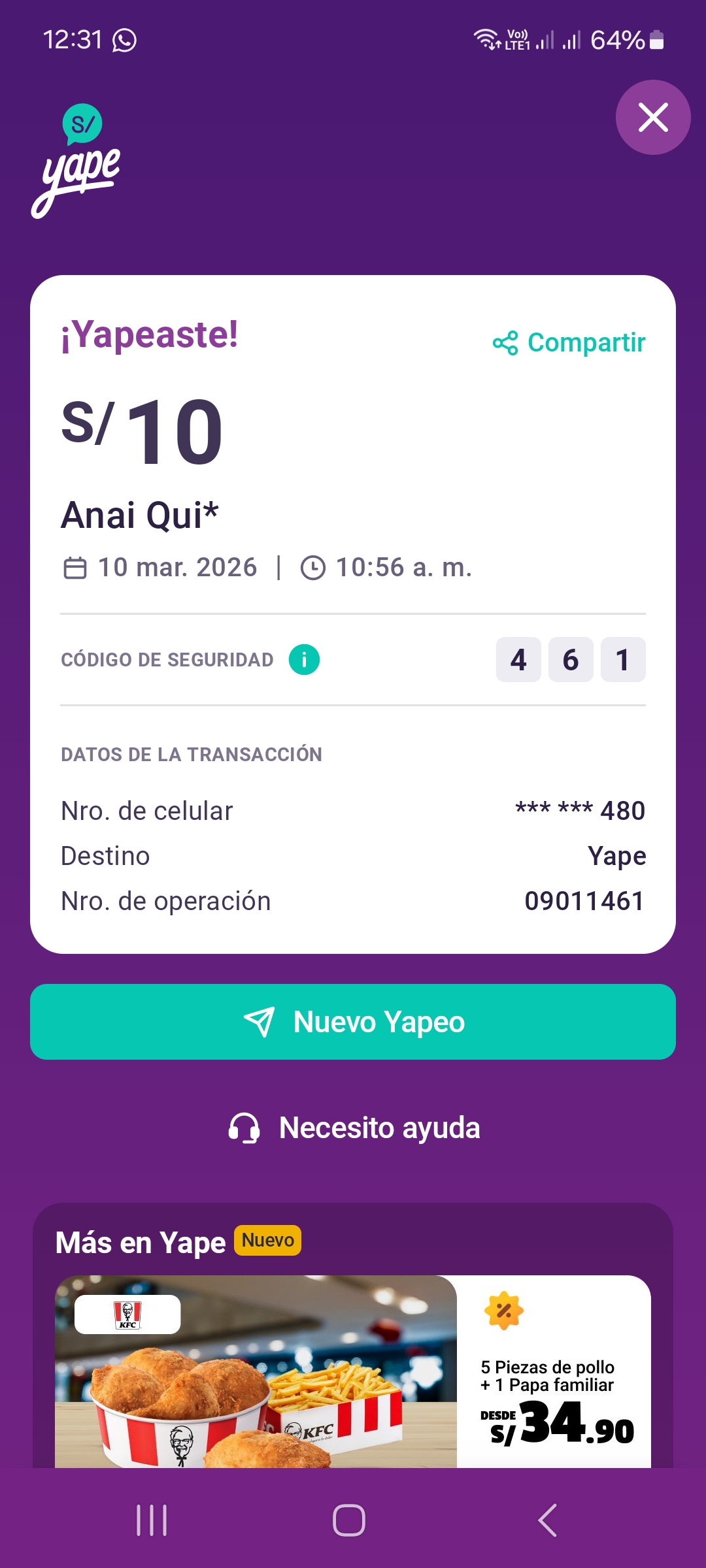This screenshot has width=706, height=1568.
Task: Open Necesito ayuda support
Action: pos(353,1128)
